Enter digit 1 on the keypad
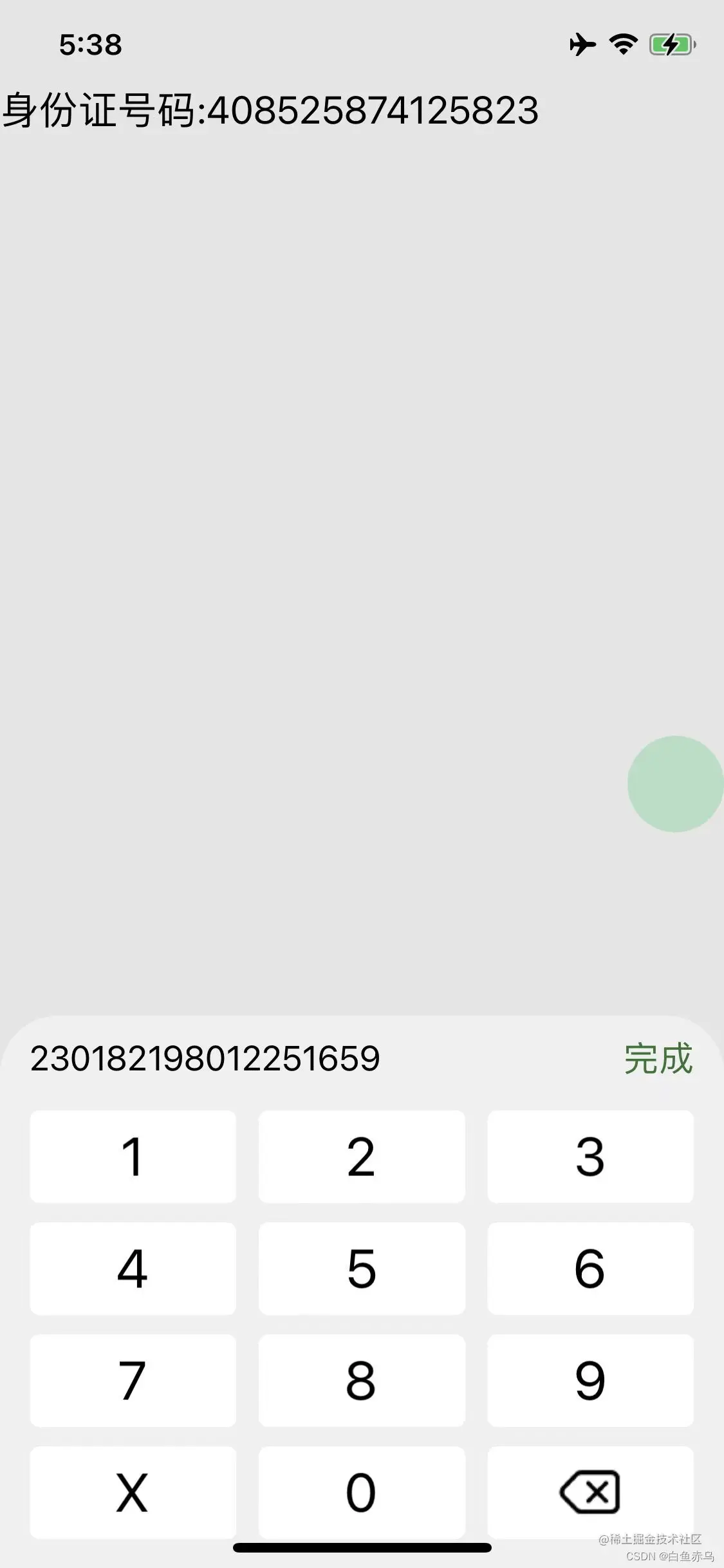The width and height of the screenshot is (724, 1568). click(133, 1157)
